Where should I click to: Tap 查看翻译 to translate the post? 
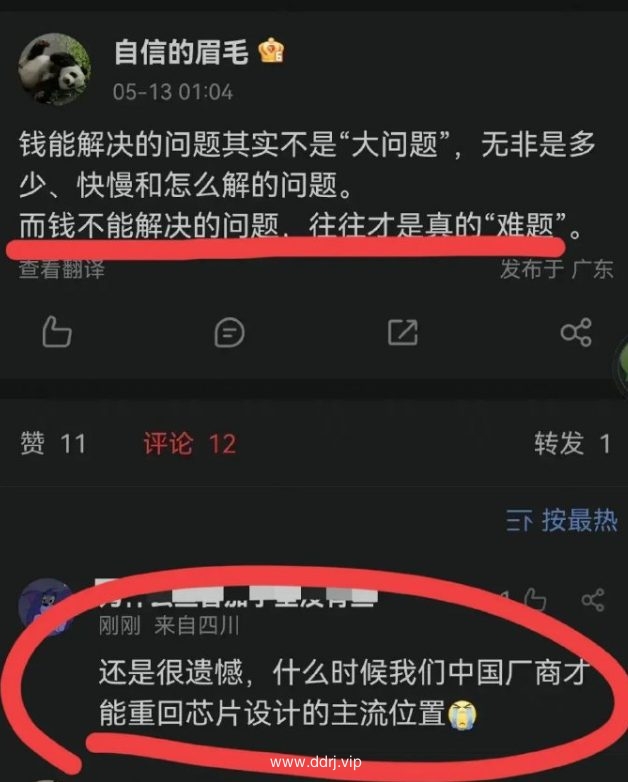61,268
